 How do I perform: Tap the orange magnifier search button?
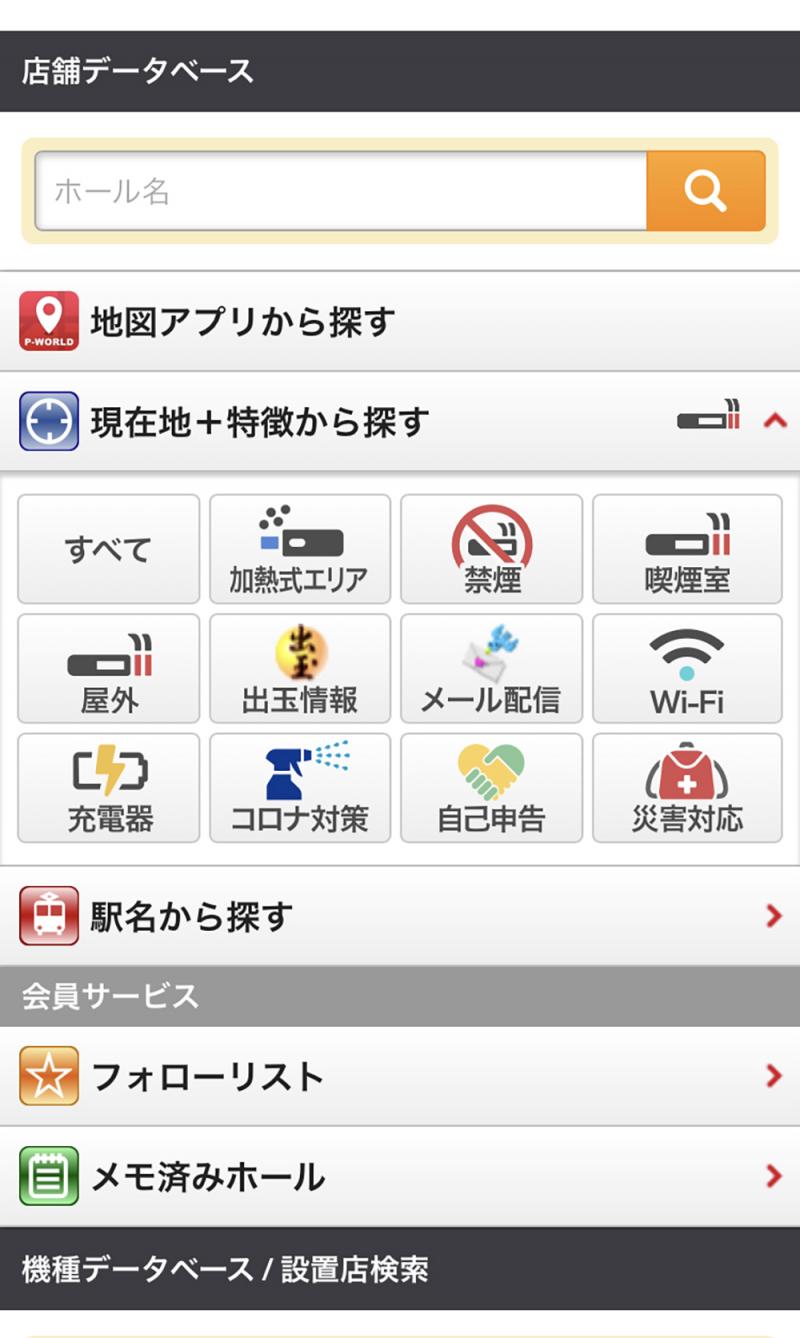[706, 191]
